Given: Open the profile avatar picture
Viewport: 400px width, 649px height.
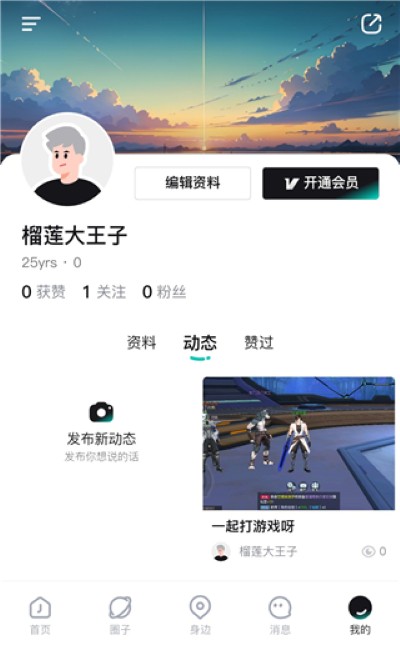Looking at the screenshot, I should [x=67, y=160].
